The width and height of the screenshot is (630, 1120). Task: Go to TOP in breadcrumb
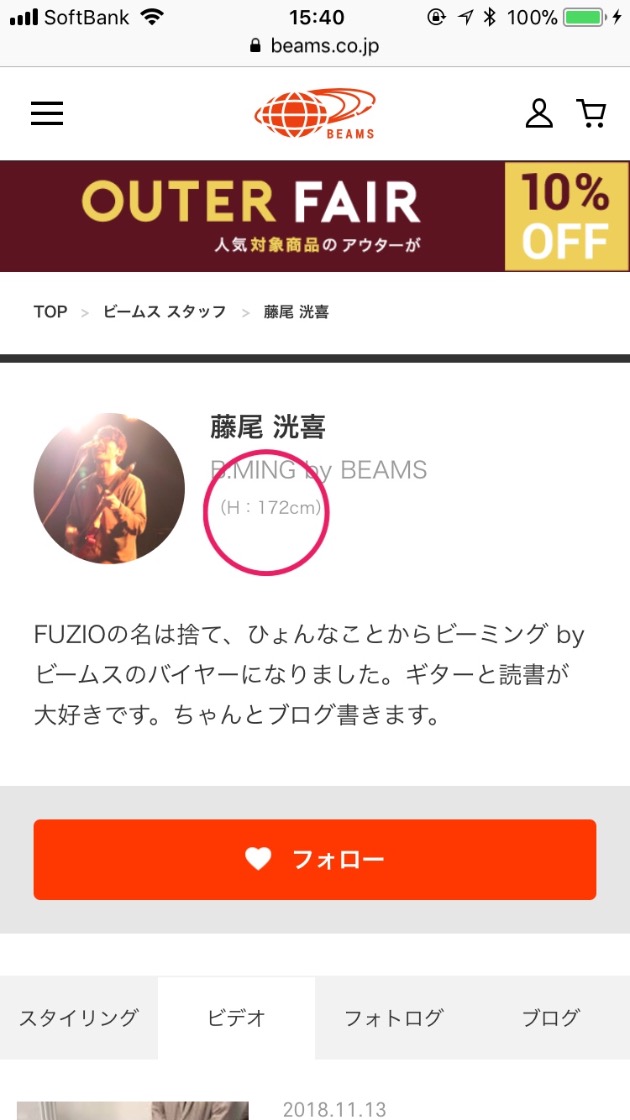click(x=51, y=312)
